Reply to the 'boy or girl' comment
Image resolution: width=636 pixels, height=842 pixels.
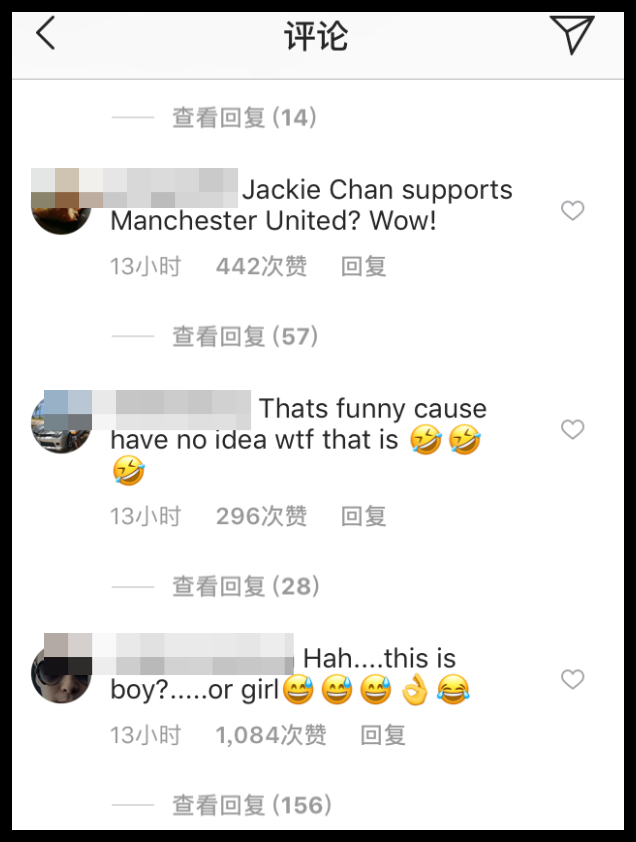click(382, 736)
